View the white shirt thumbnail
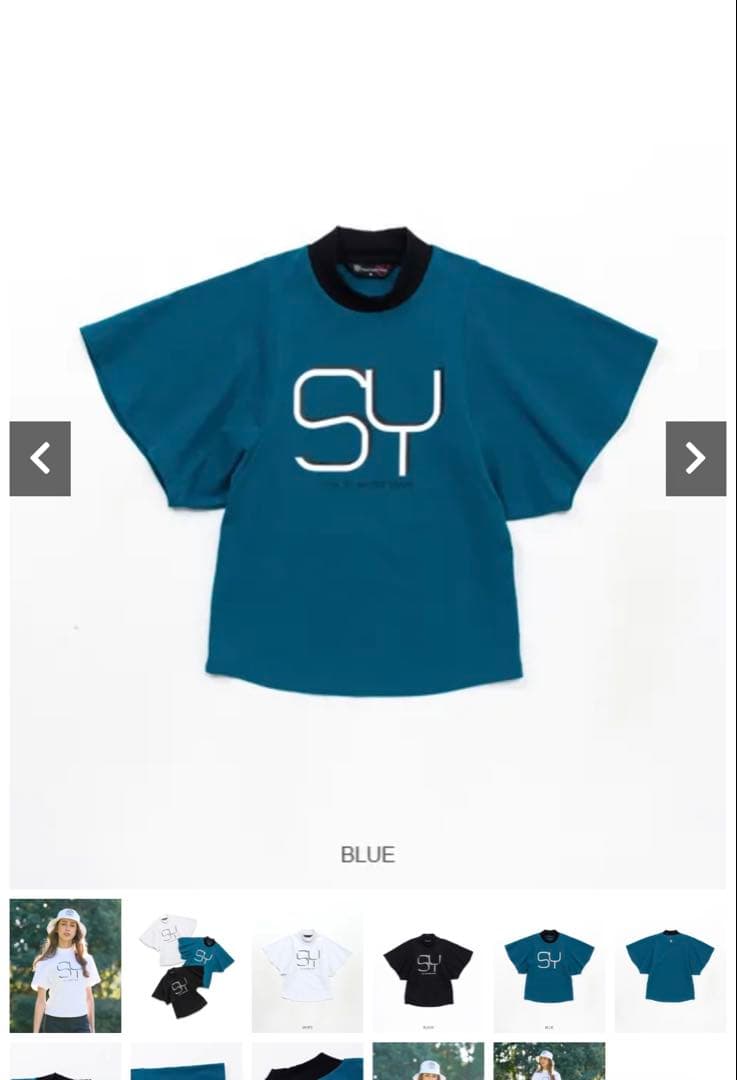Viewport: 737px width, 1080px height. [x=307, y=965]
